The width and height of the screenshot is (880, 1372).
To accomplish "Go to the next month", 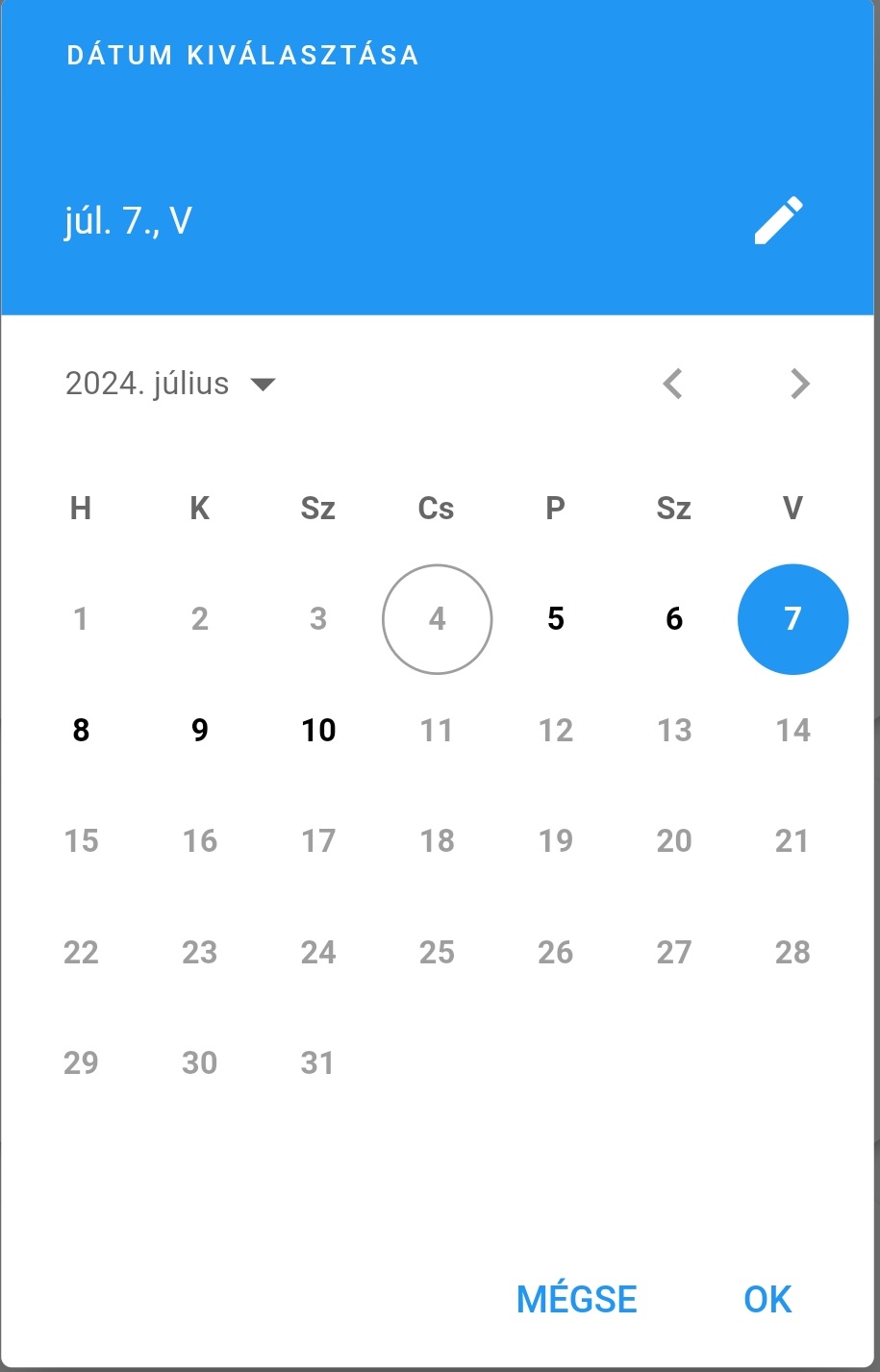I will point(799,384).
